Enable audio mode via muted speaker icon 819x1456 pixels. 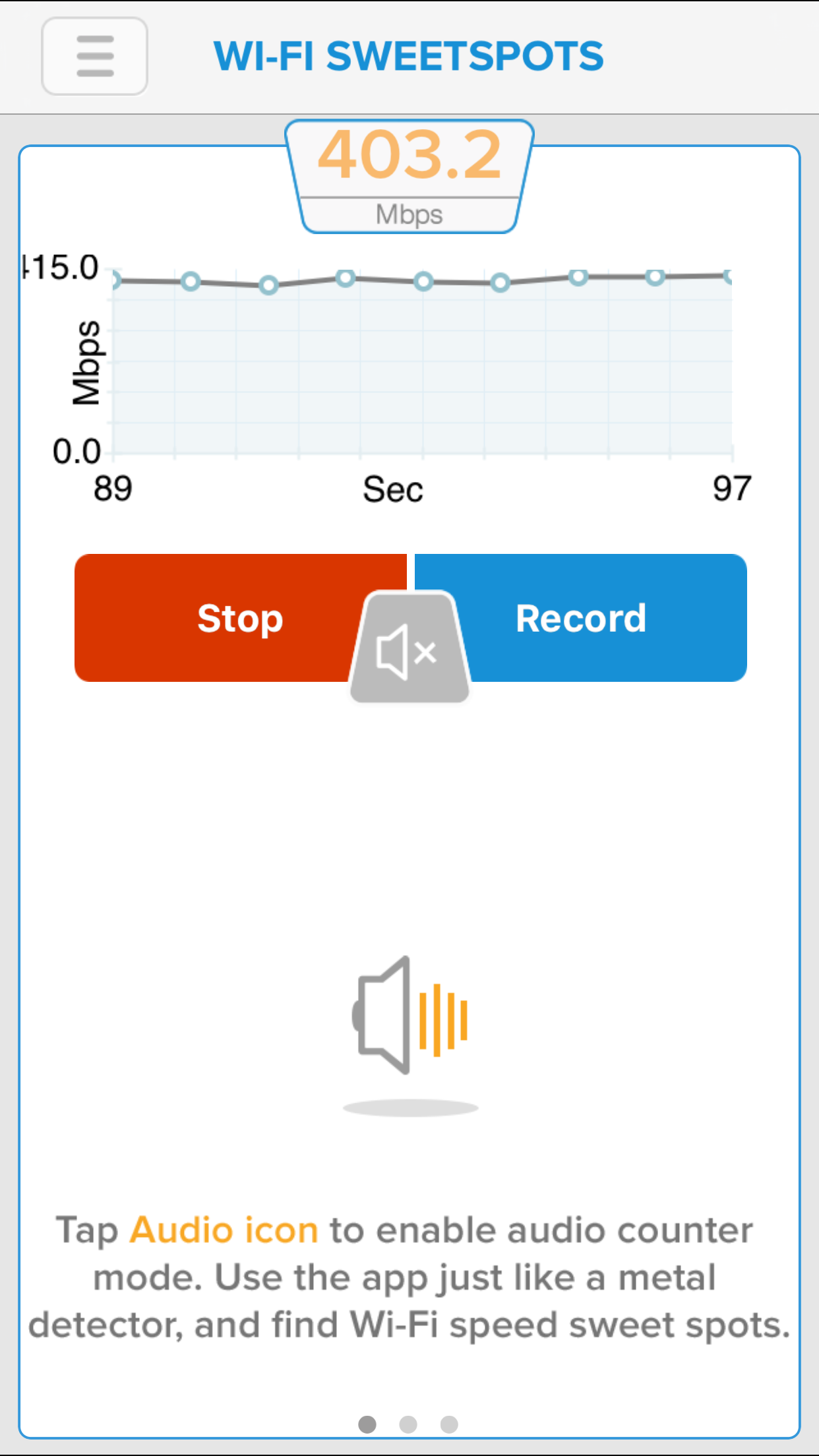tap(409, 648)
